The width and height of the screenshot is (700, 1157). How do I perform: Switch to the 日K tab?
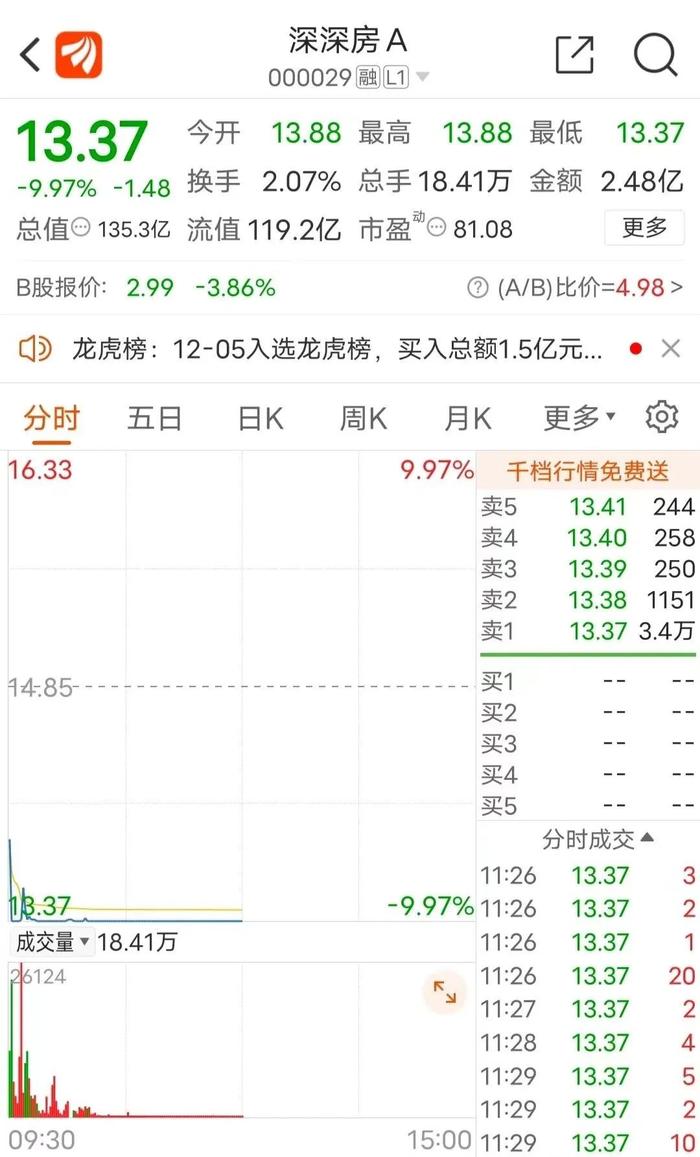(x=260, y=418)
